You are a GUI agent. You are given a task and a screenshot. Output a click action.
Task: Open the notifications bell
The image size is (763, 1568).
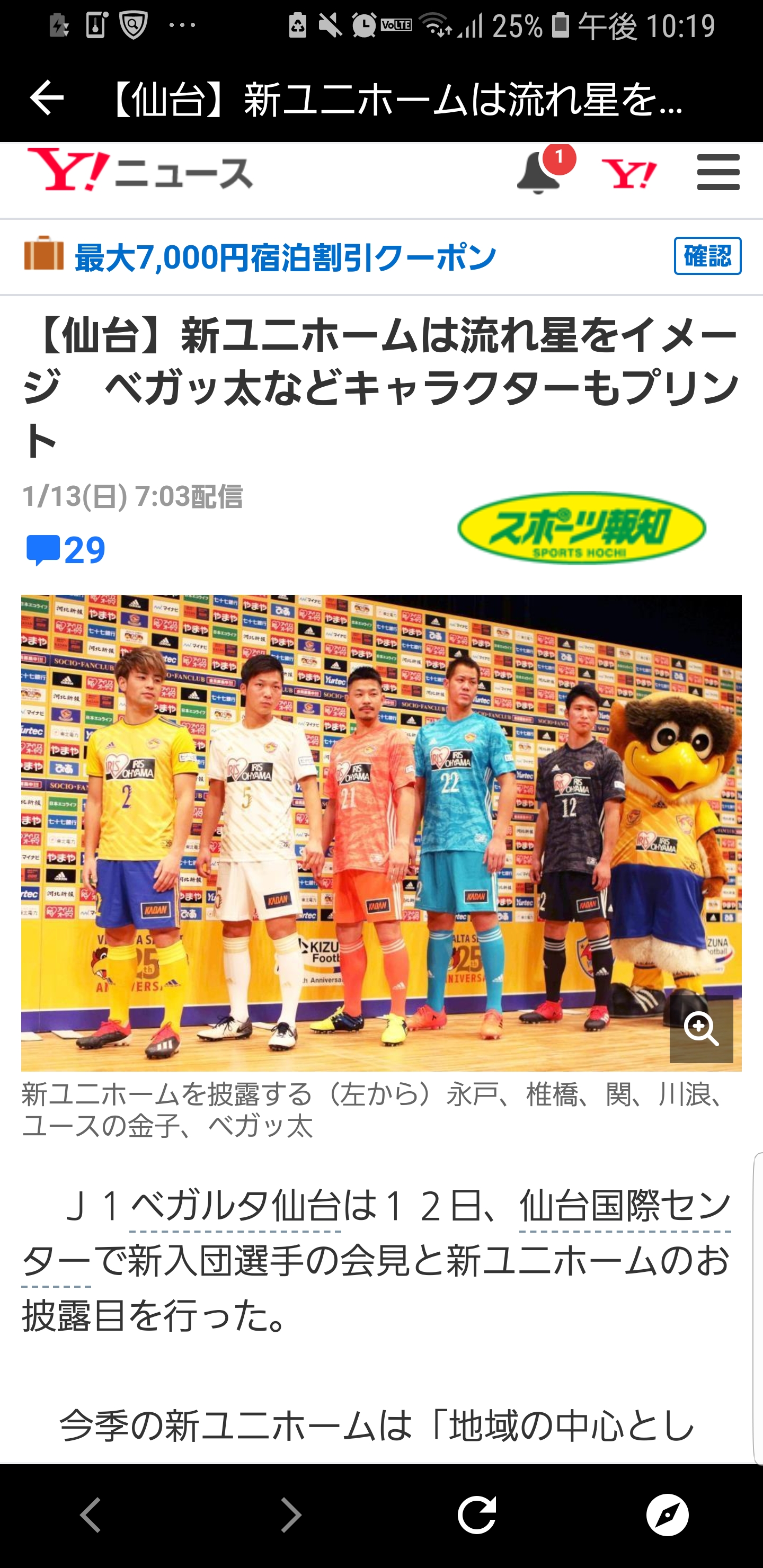(x=538, y=173)
